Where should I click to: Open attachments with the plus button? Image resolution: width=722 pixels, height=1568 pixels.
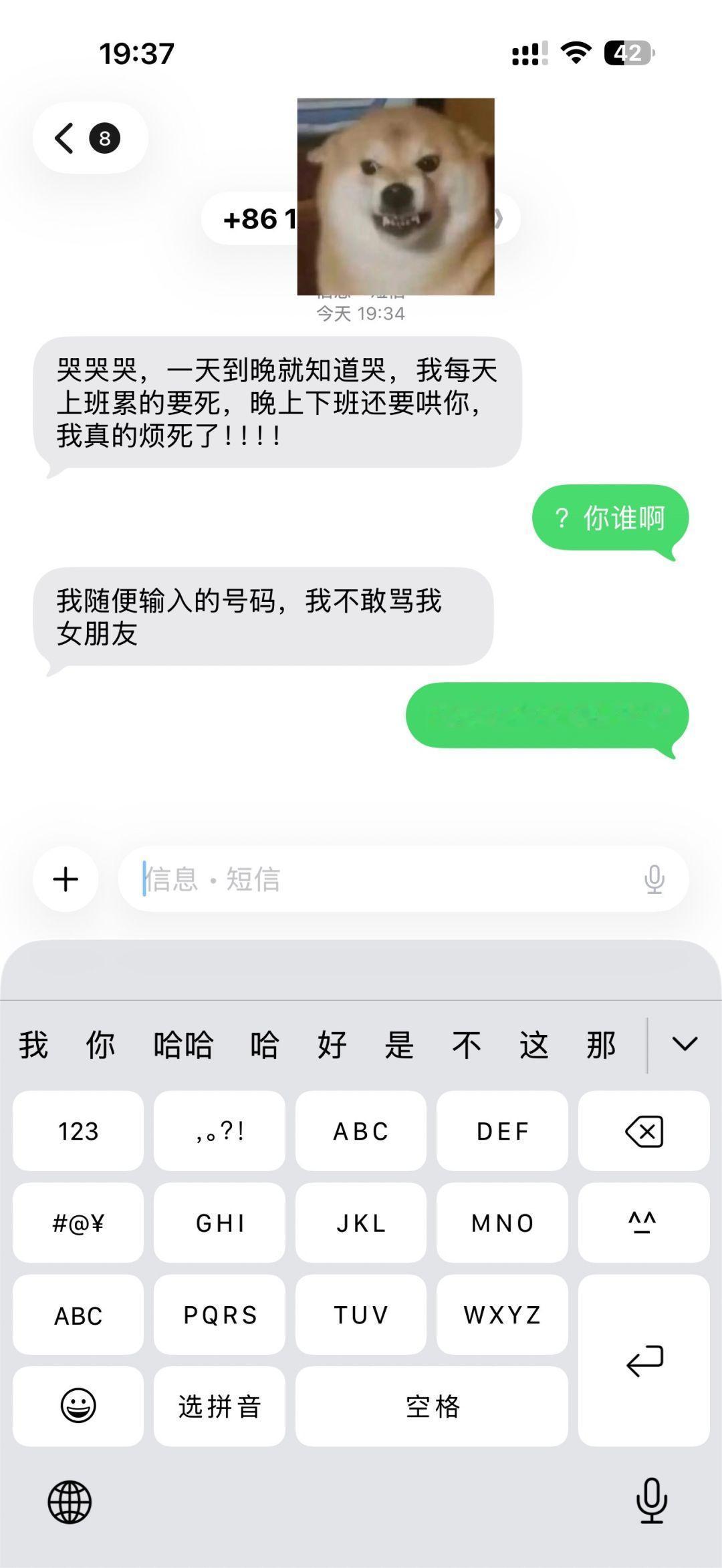tap(65, 880)
